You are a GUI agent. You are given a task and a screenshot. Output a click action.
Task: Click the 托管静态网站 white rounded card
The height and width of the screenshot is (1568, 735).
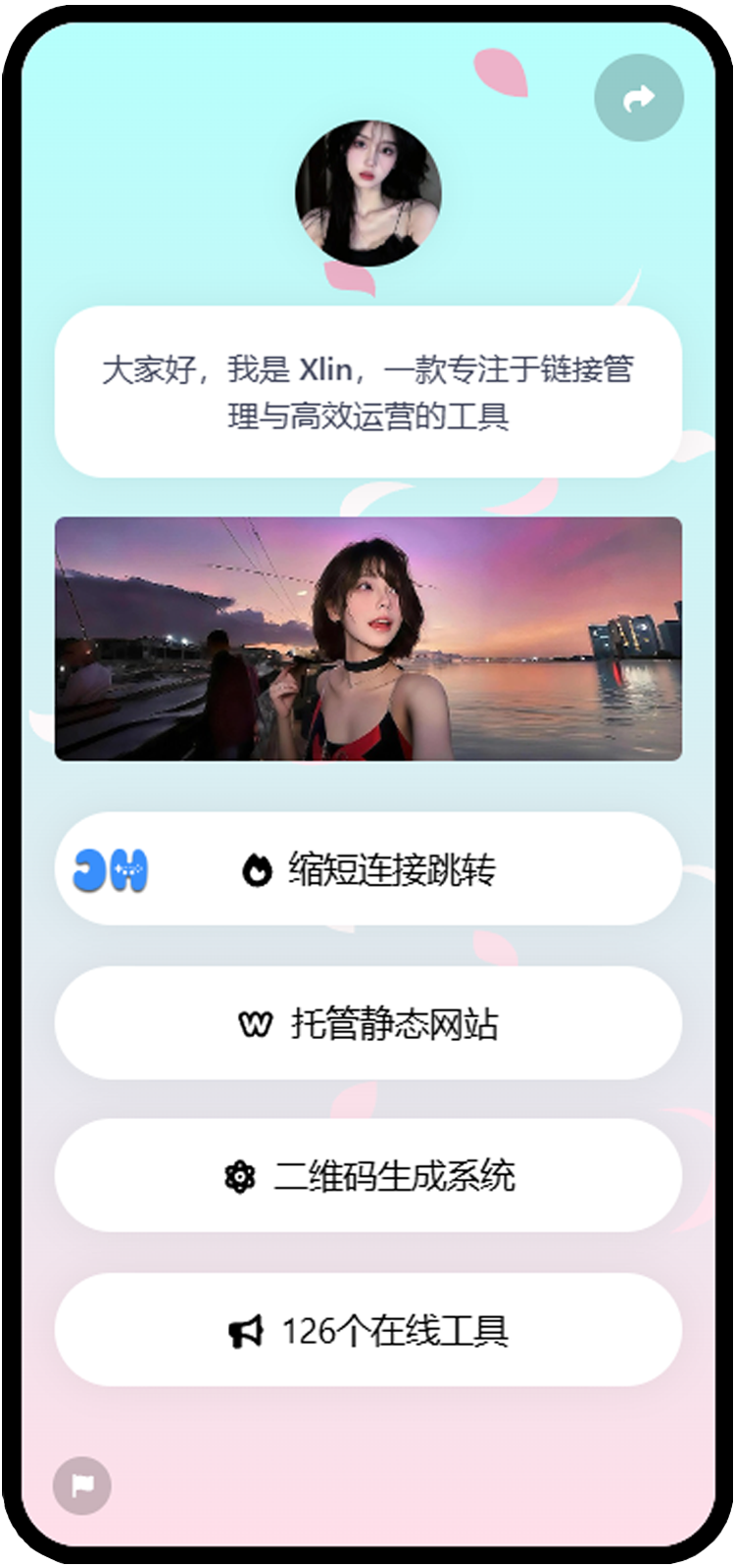pos(367,1022)
